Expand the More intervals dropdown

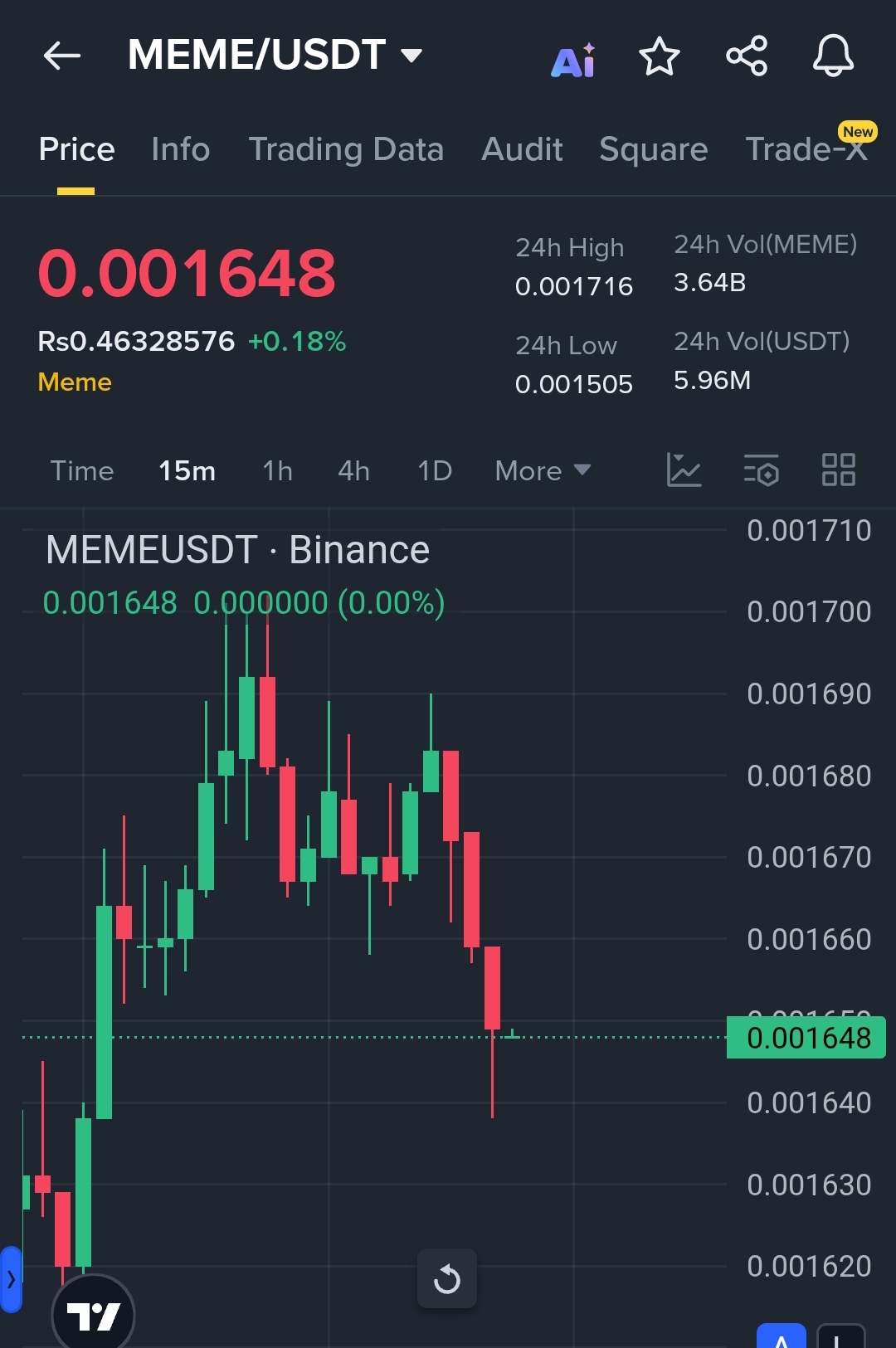[x=543, y=470]
